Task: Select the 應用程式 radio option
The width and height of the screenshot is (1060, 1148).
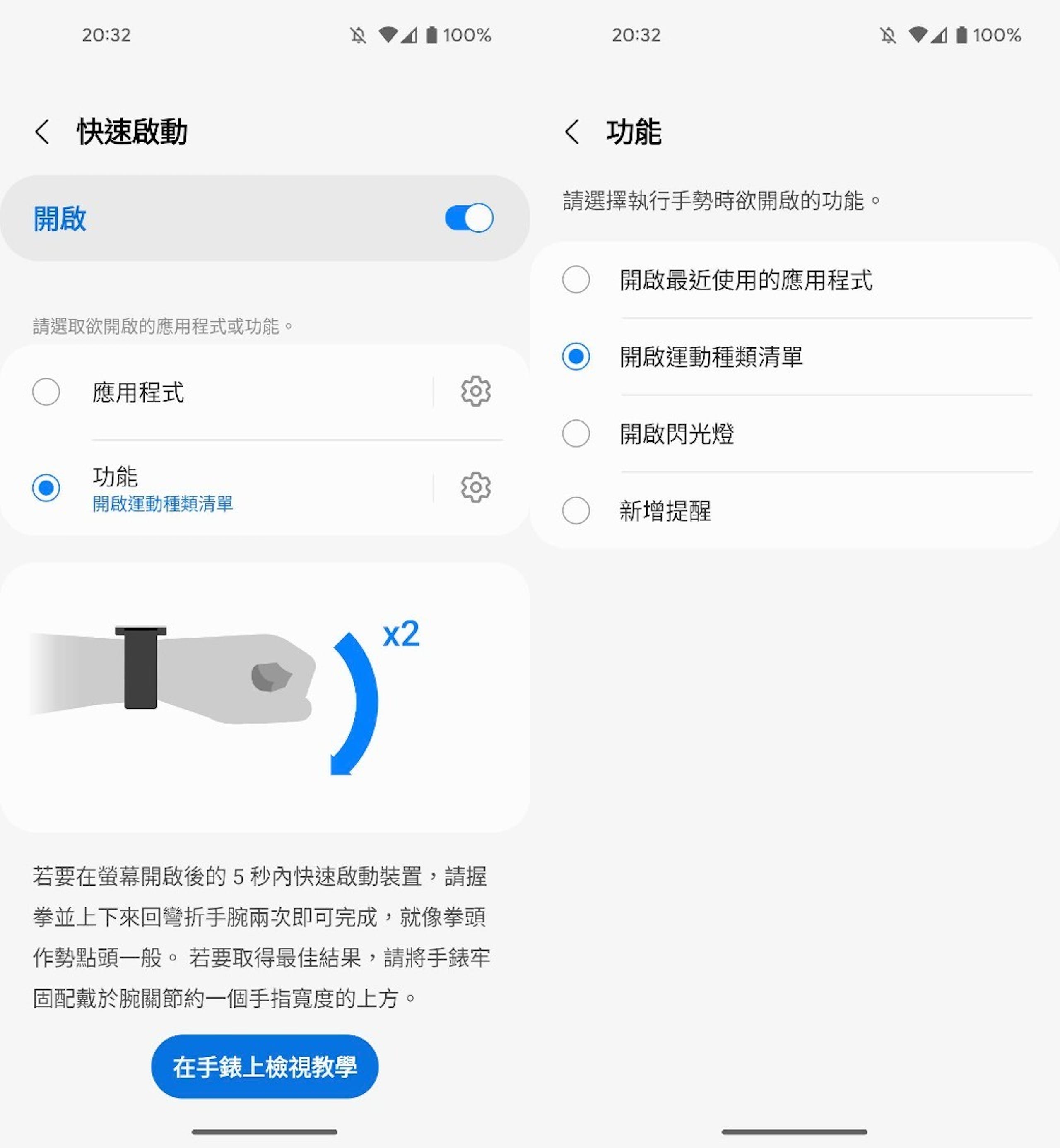Action: click(x=46, y=392)
